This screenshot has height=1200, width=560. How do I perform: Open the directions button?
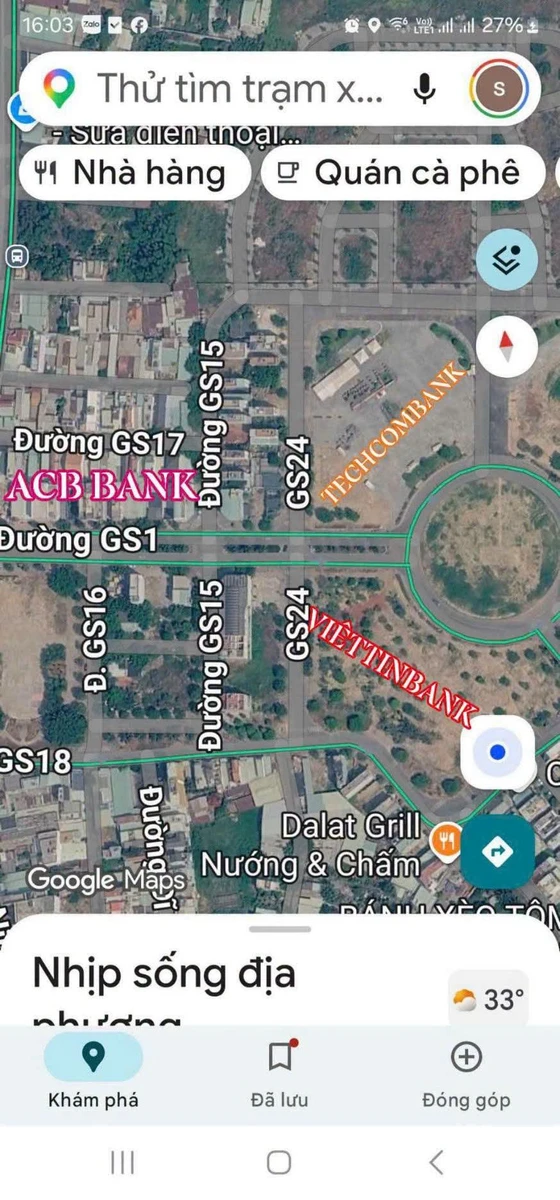click(497, 852)
